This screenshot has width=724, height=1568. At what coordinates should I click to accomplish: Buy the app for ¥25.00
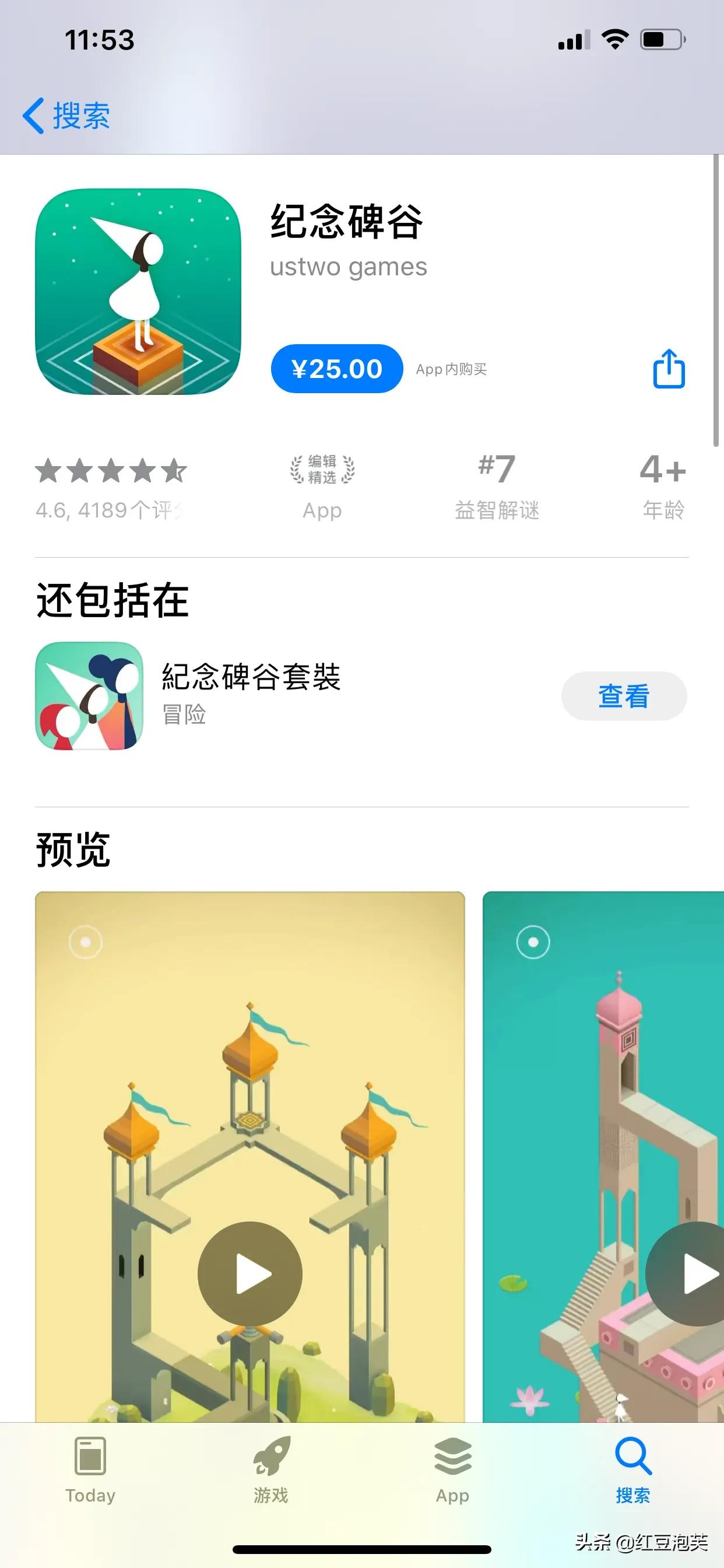click(x=336, y=369)
